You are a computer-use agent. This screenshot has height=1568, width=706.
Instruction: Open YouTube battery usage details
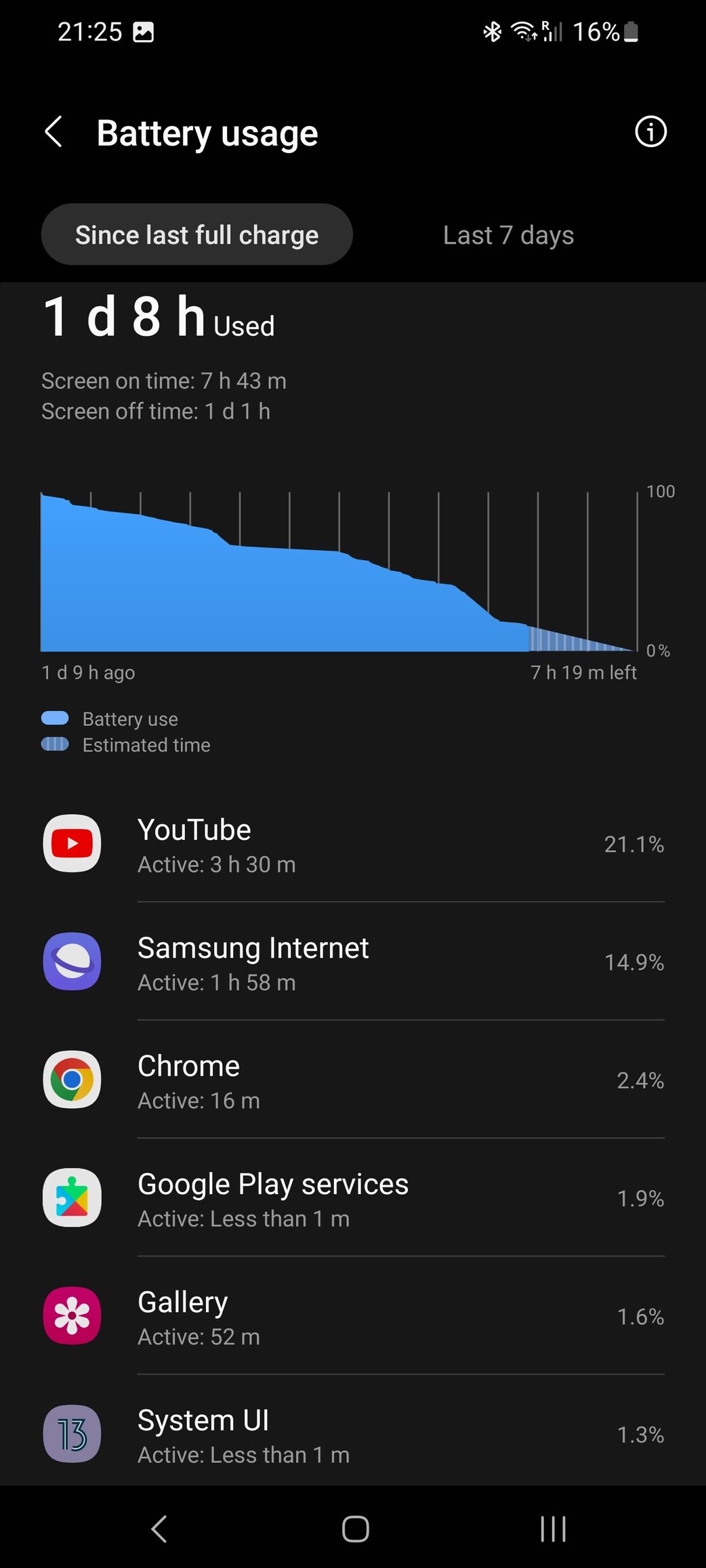(352, 844)
